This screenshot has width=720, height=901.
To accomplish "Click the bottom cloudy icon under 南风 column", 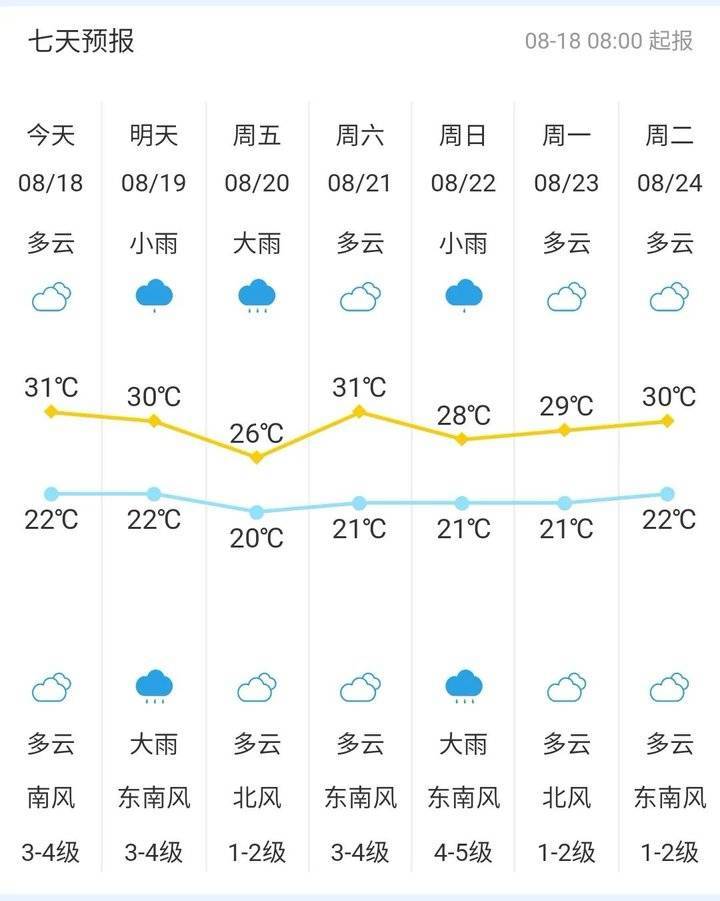I will 50,686.
